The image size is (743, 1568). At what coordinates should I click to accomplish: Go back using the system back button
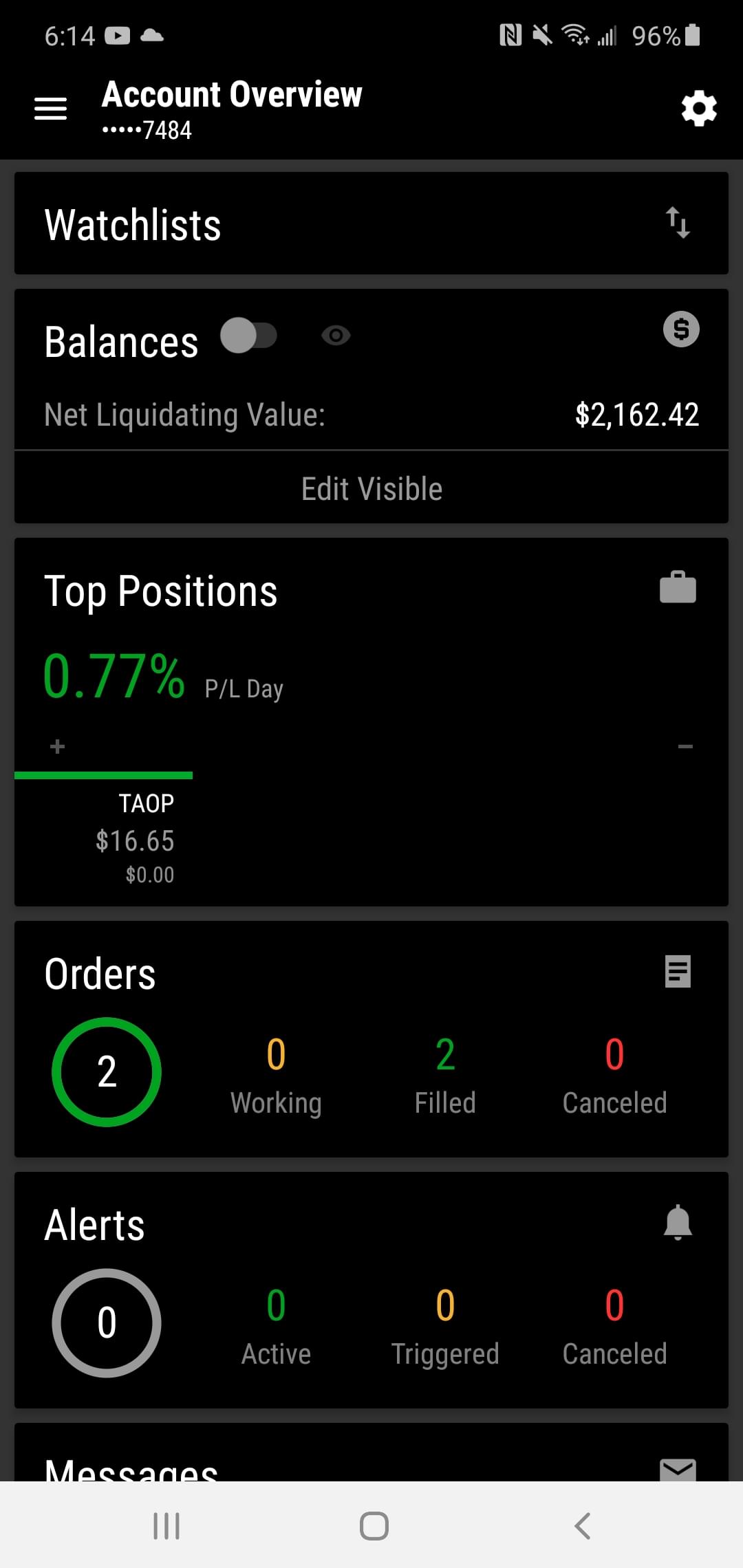(582, 1525)
